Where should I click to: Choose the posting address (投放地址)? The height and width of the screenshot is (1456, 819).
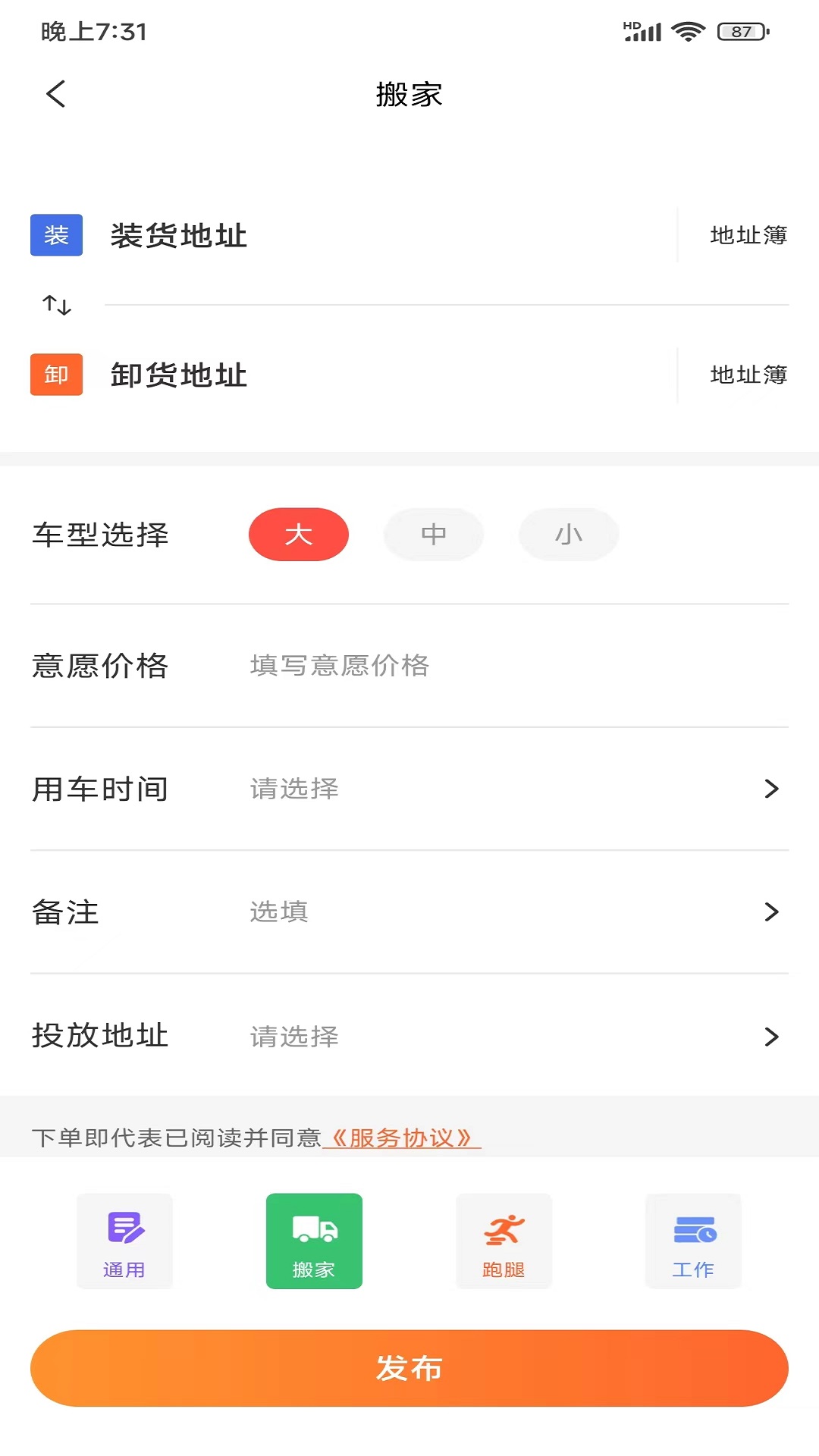pos(409,1036)
